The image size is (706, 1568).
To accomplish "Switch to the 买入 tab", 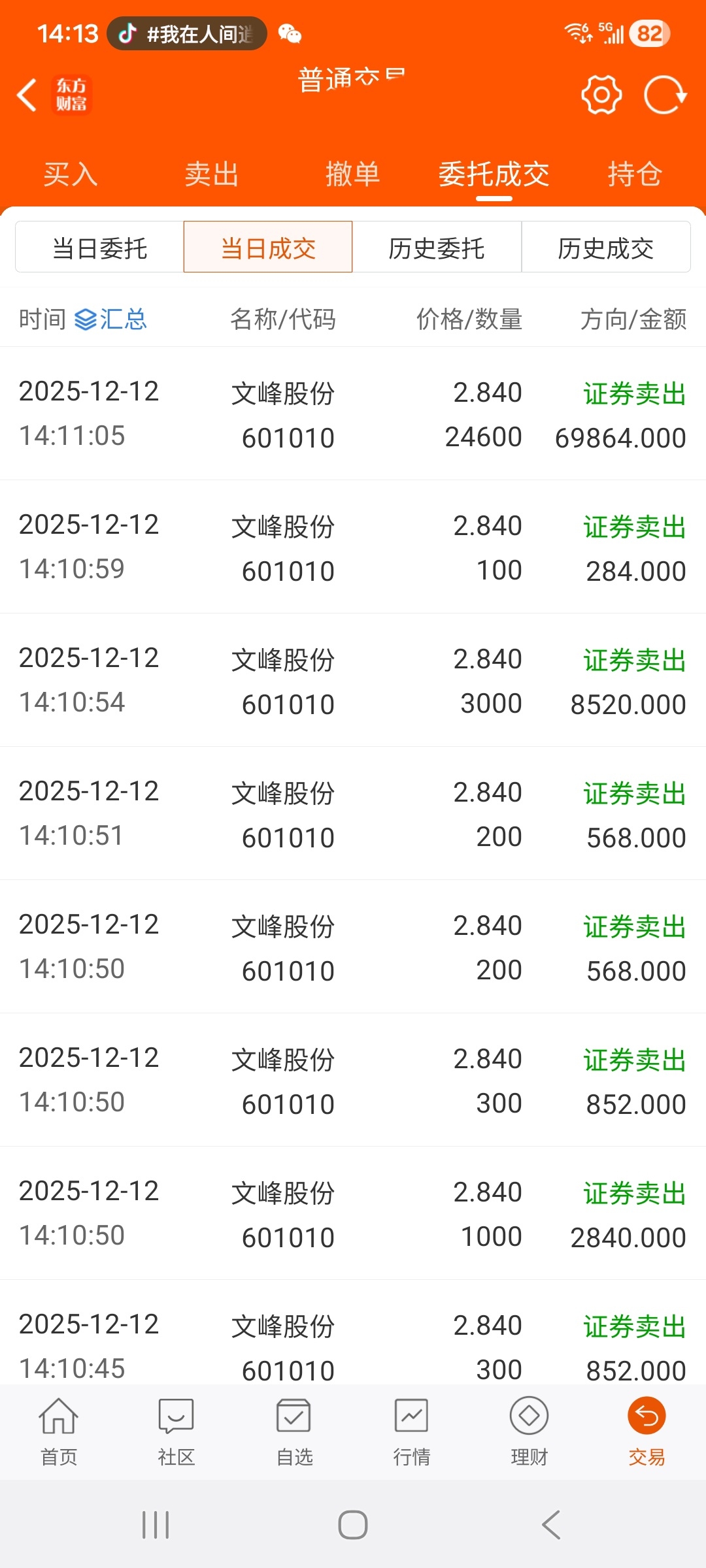I will click(x=71, y=174).
